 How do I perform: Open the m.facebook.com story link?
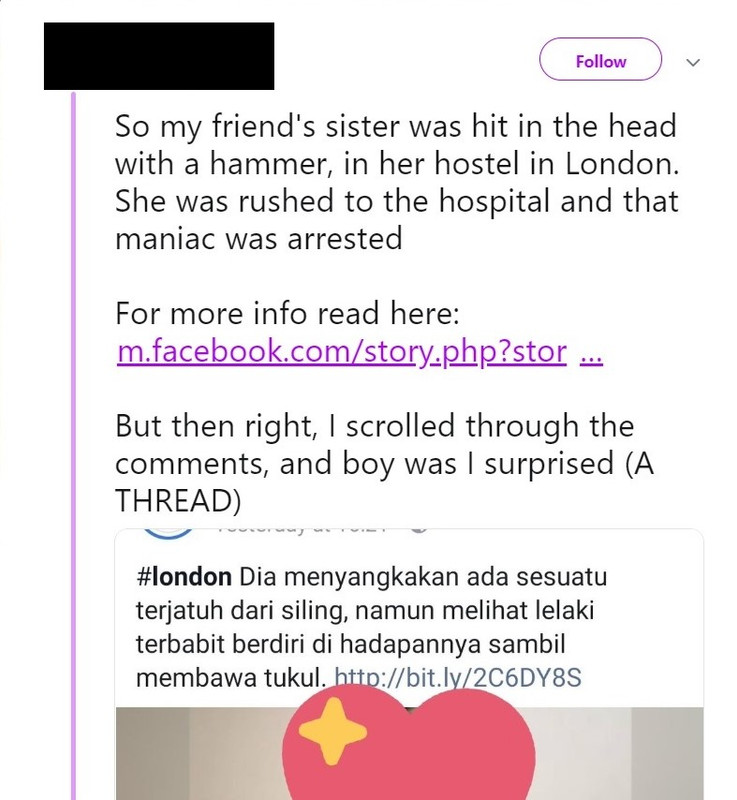point(342,352)
